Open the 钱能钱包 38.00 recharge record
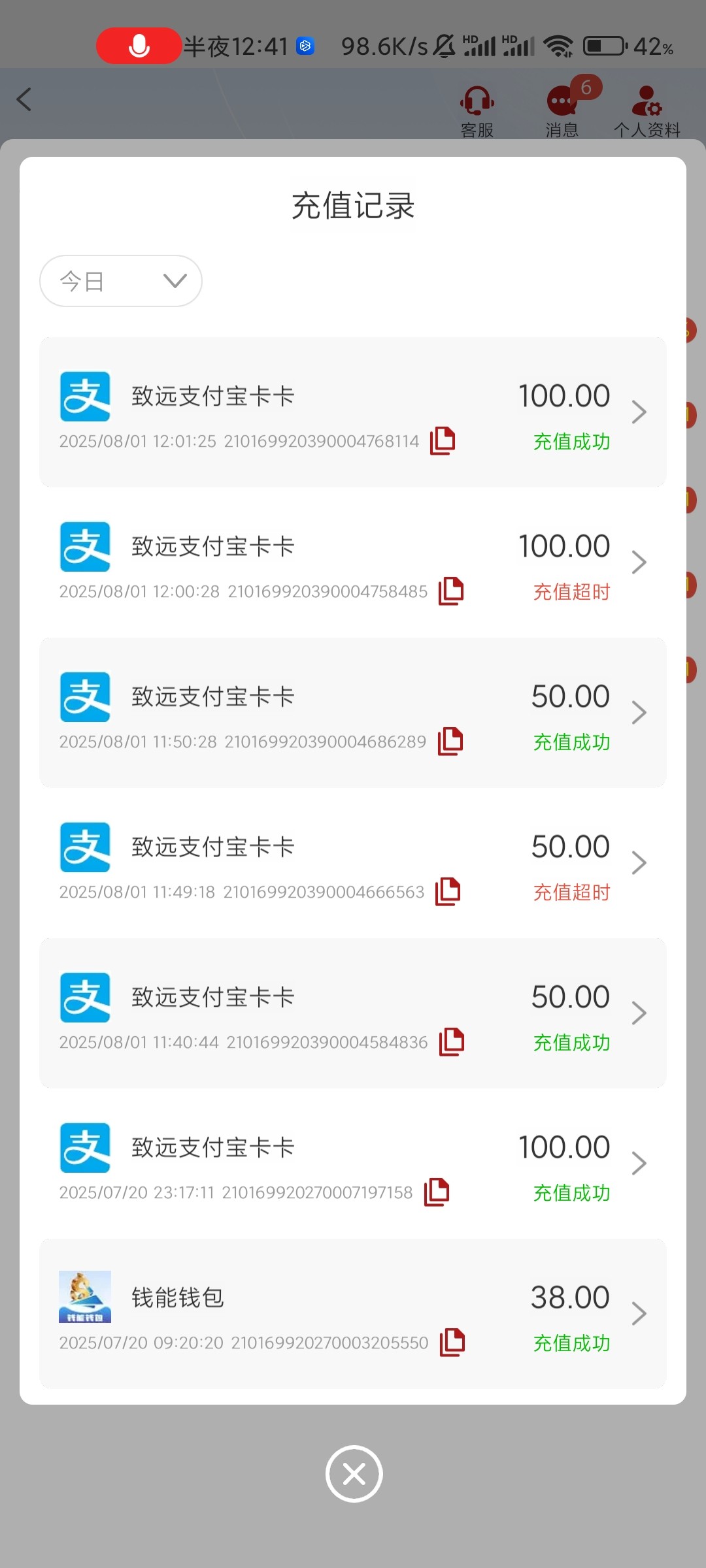This screenshot has height=1568, width=706. click(x=639, y=1314)
